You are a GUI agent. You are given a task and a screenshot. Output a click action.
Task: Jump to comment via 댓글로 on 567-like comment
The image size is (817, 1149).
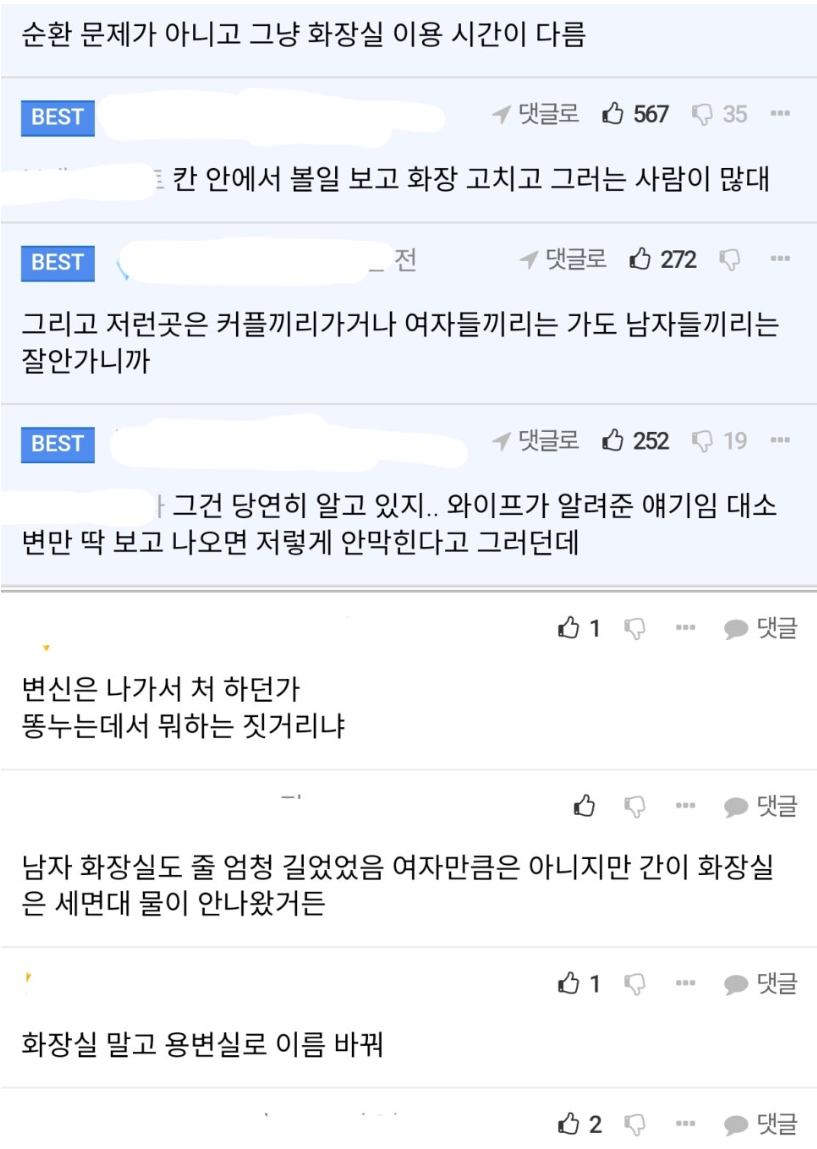536,114
